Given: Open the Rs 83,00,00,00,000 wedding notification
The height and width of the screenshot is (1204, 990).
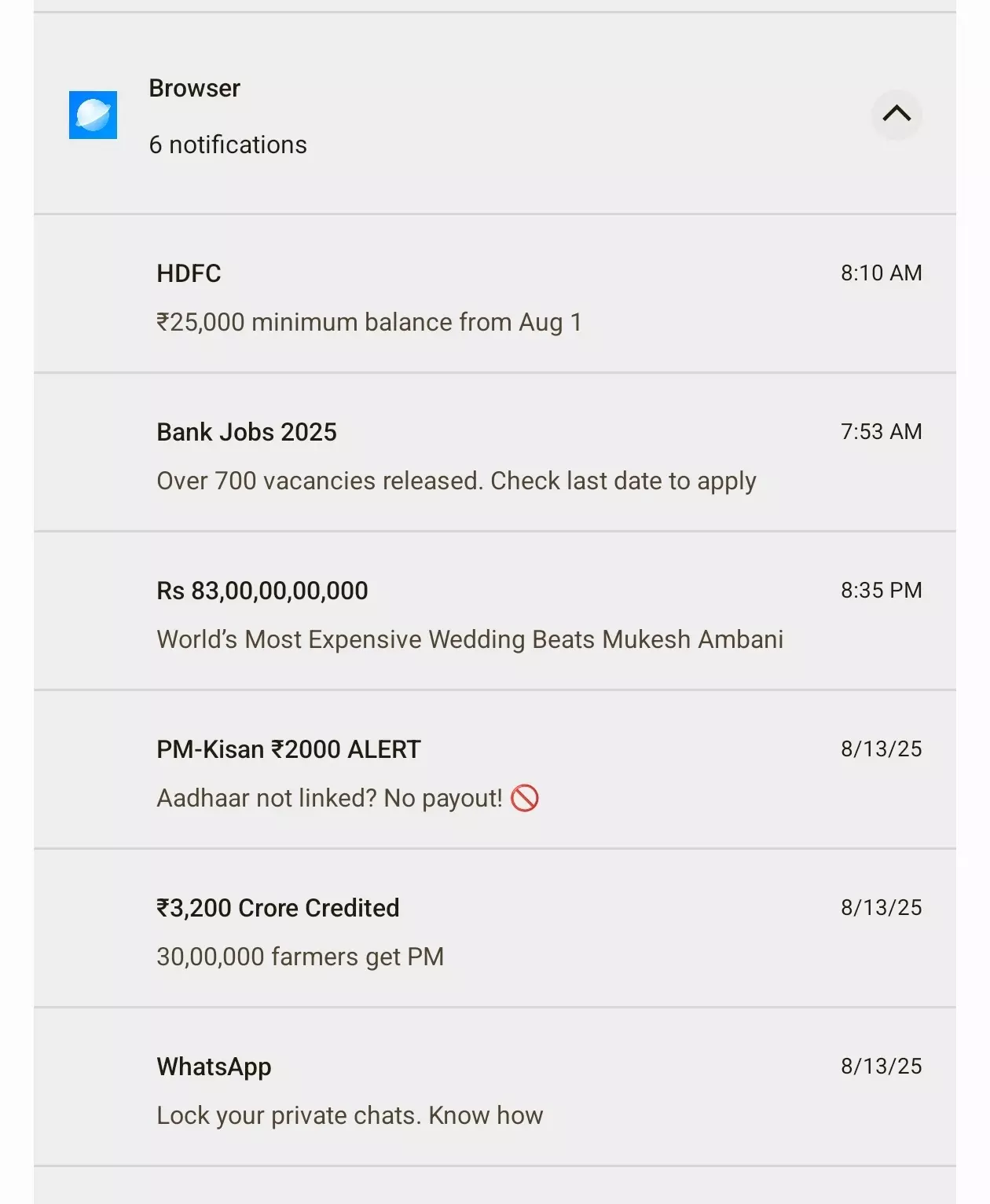Looking at the screenshot, I should [x=493, y=614].
